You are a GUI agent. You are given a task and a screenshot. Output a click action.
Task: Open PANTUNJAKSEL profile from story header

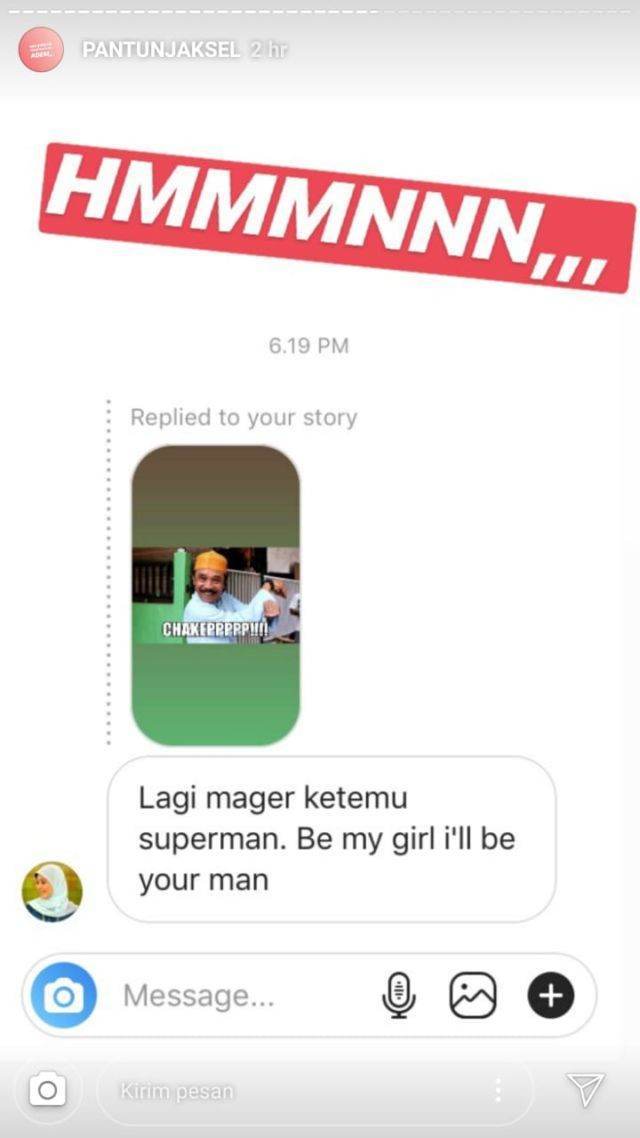[160, 50]
